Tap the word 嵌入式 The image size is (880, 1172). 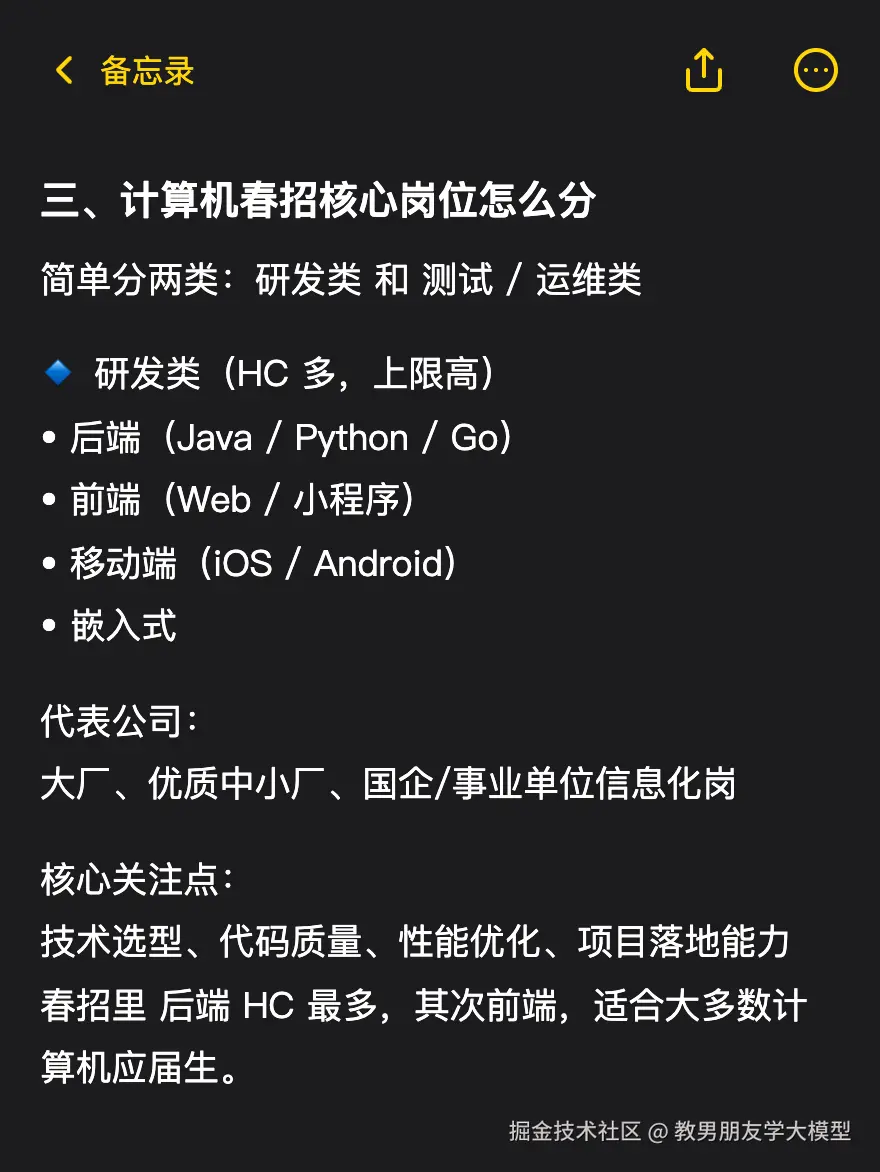click(122, 627)
